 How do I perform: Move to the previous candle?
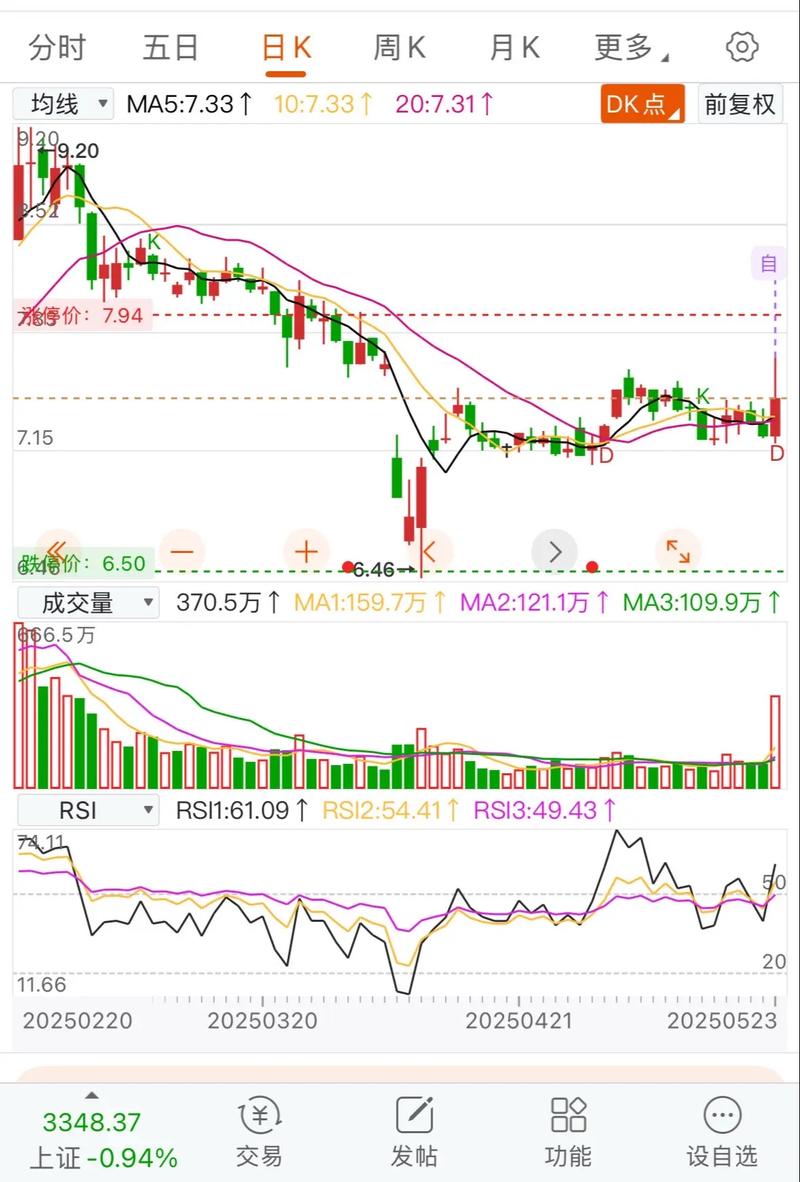430,550
